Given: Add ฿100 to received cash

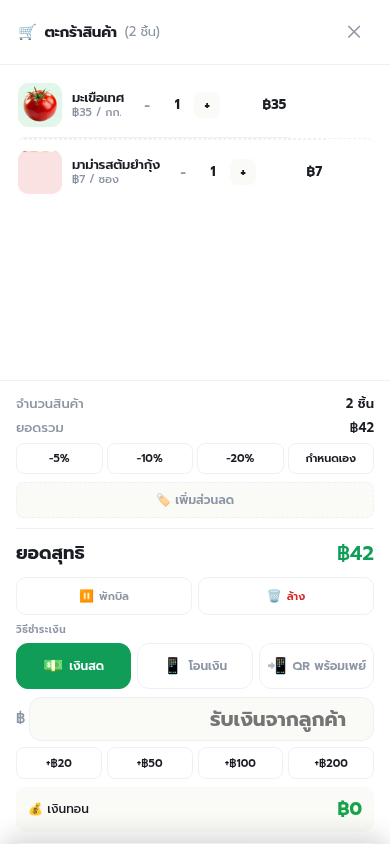Looking at the screenshot, I should 240,763.
